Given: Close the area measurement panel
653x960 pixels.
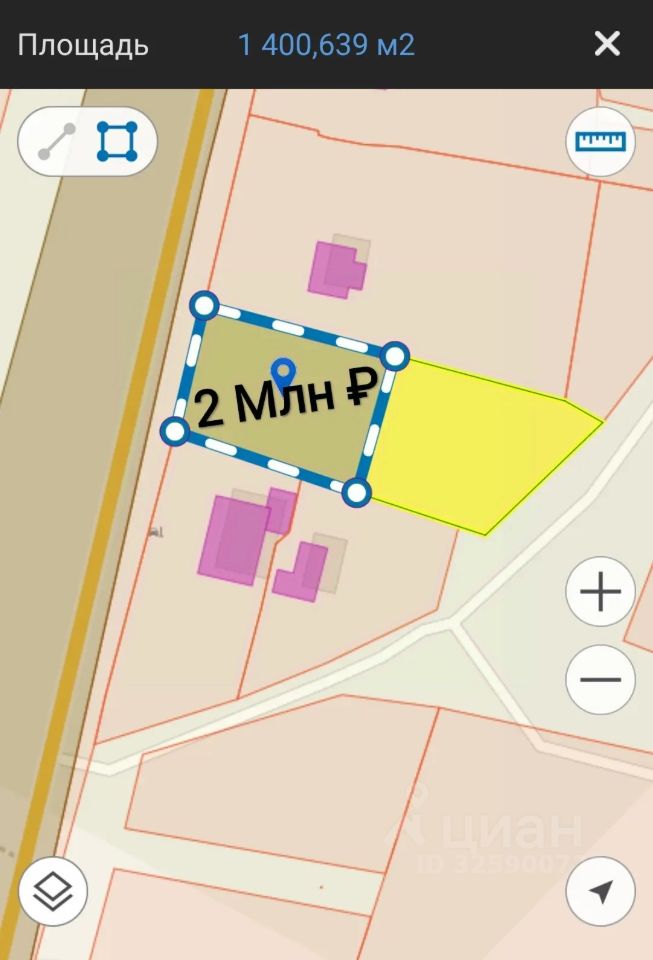Looking at the screenshot, I should (607, 44).
